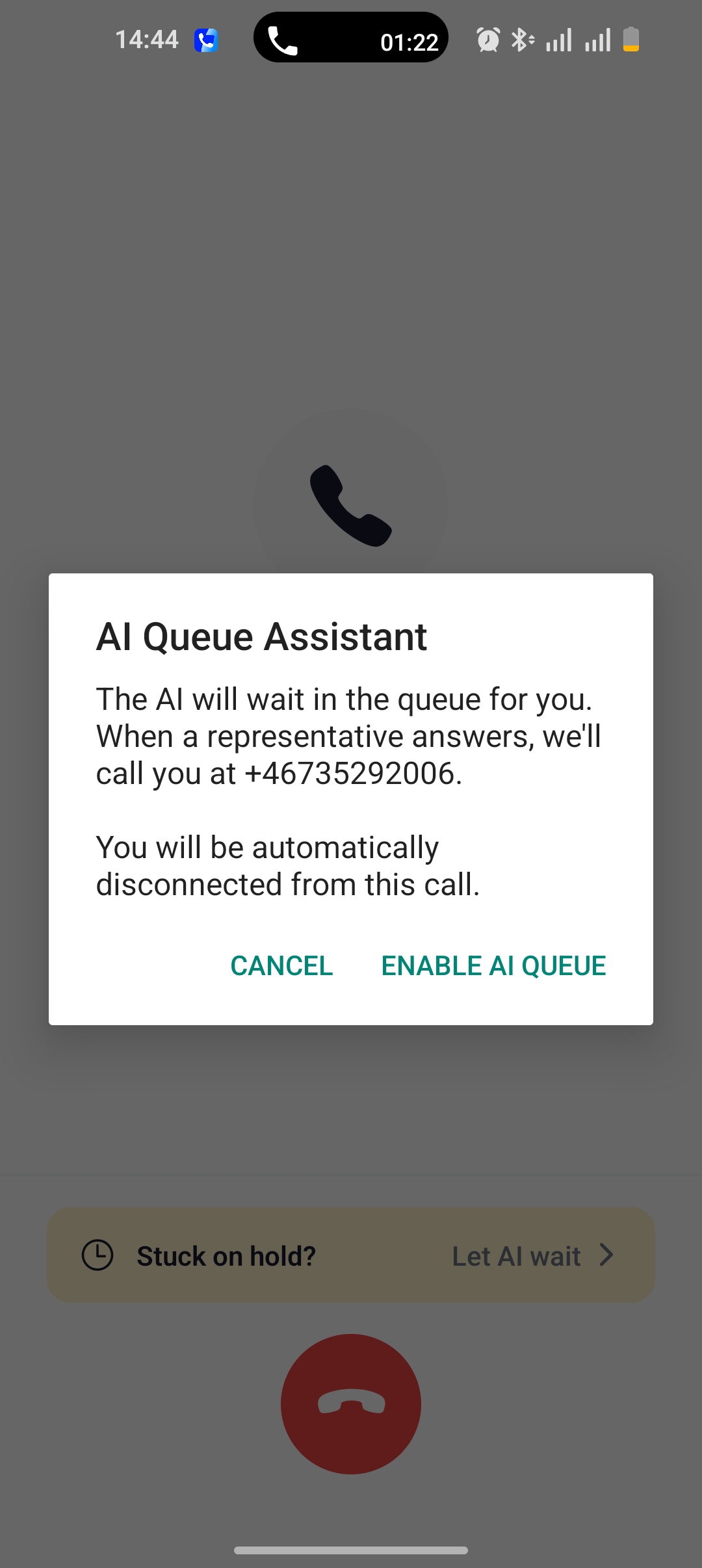Tap 'Let AI wait' in the hold banner
This screenshot has height=1568, width=702.
pyautogui.click(x=516, y=1255)
